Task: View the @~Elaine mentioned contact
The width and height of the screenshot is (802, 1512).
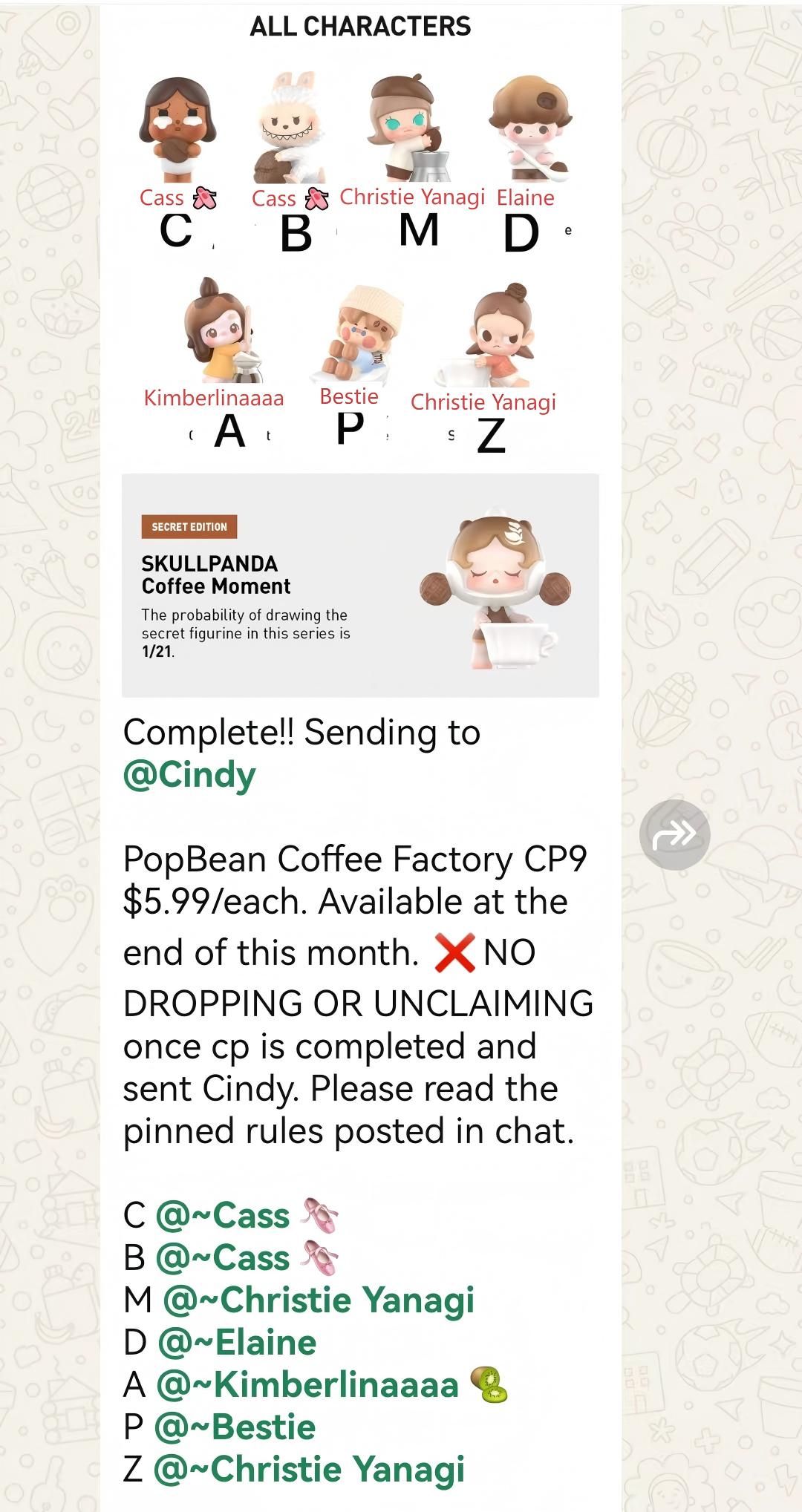Action: pos(237,1342)
